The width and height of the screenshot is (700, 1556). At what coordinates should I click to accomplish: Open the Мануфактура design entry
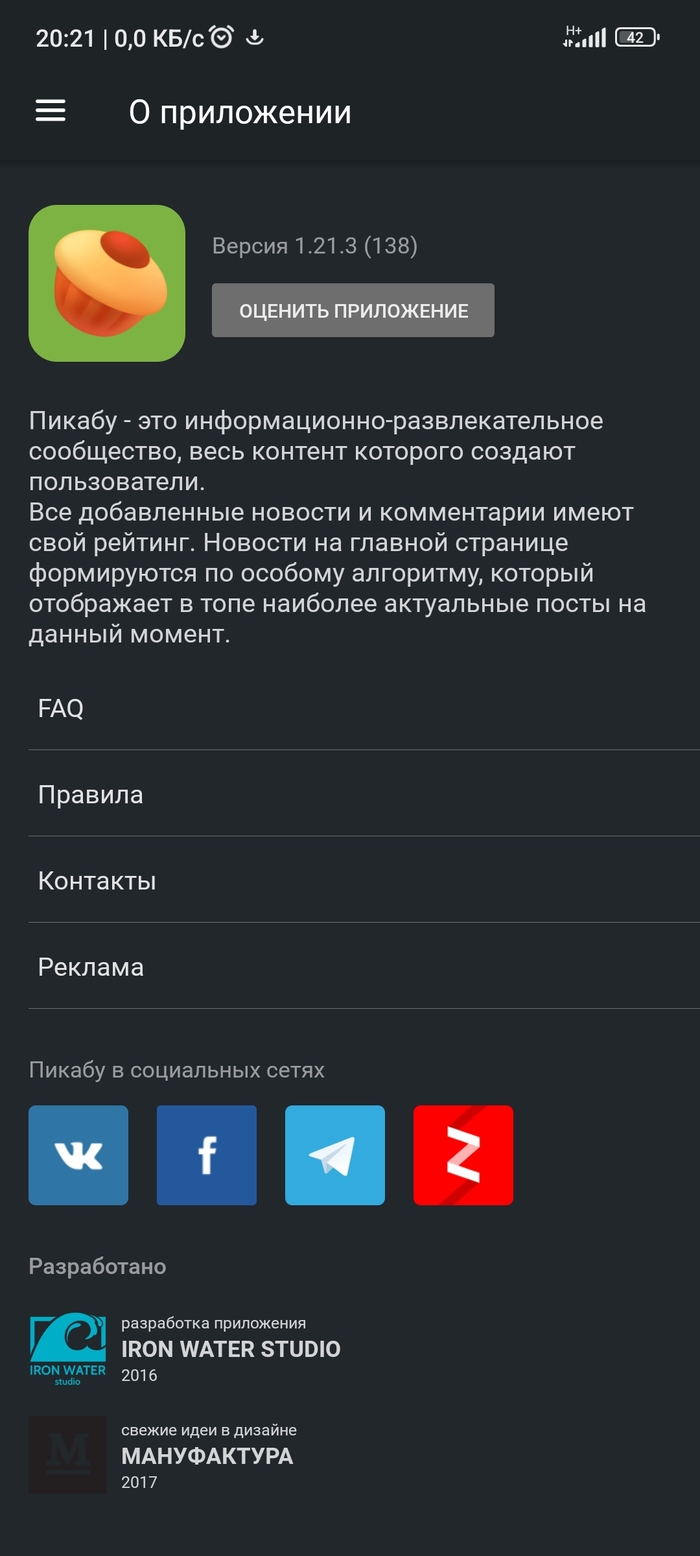pyautogui.click(x=206, y=1456)
